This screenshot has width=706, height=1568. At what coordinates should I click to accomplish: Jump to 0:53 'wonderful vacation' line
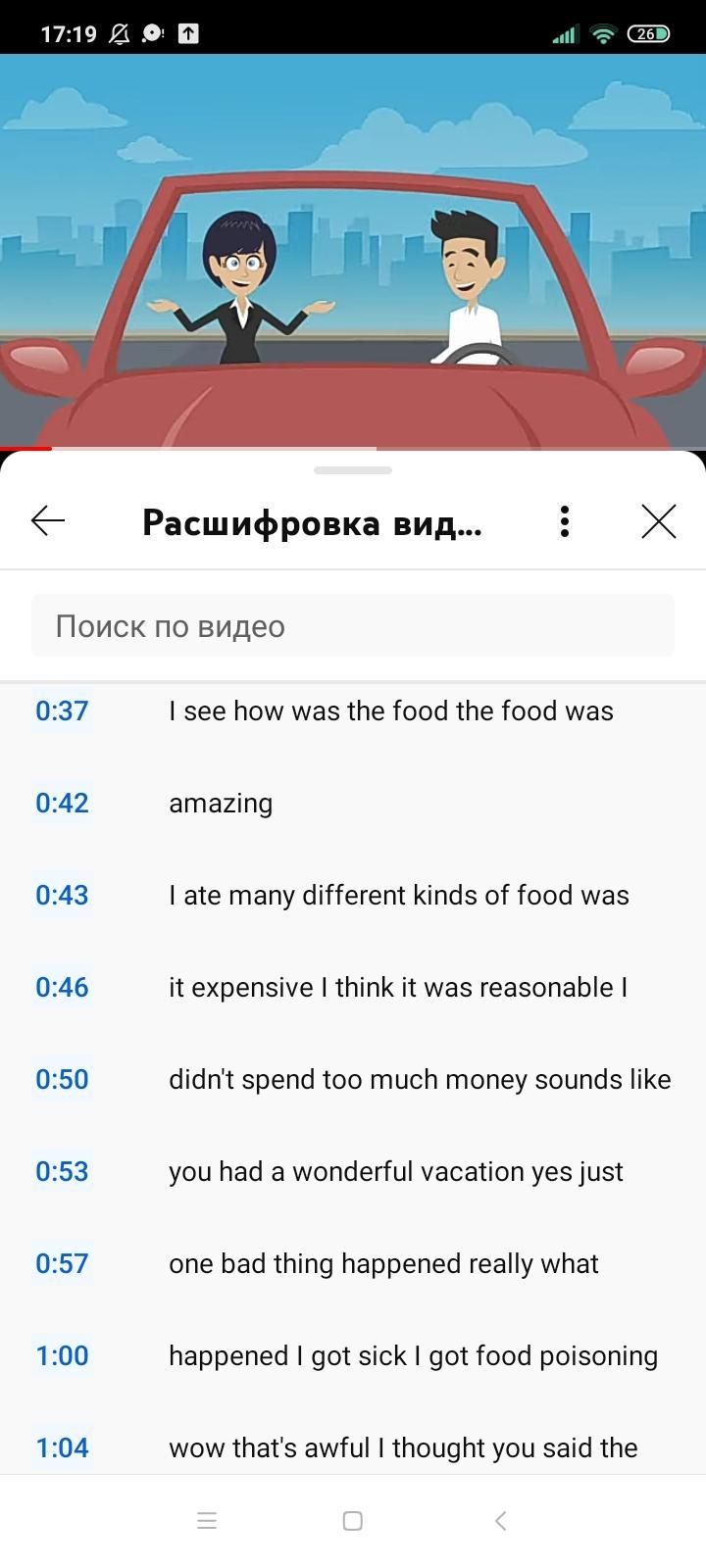pos(353,1171)
